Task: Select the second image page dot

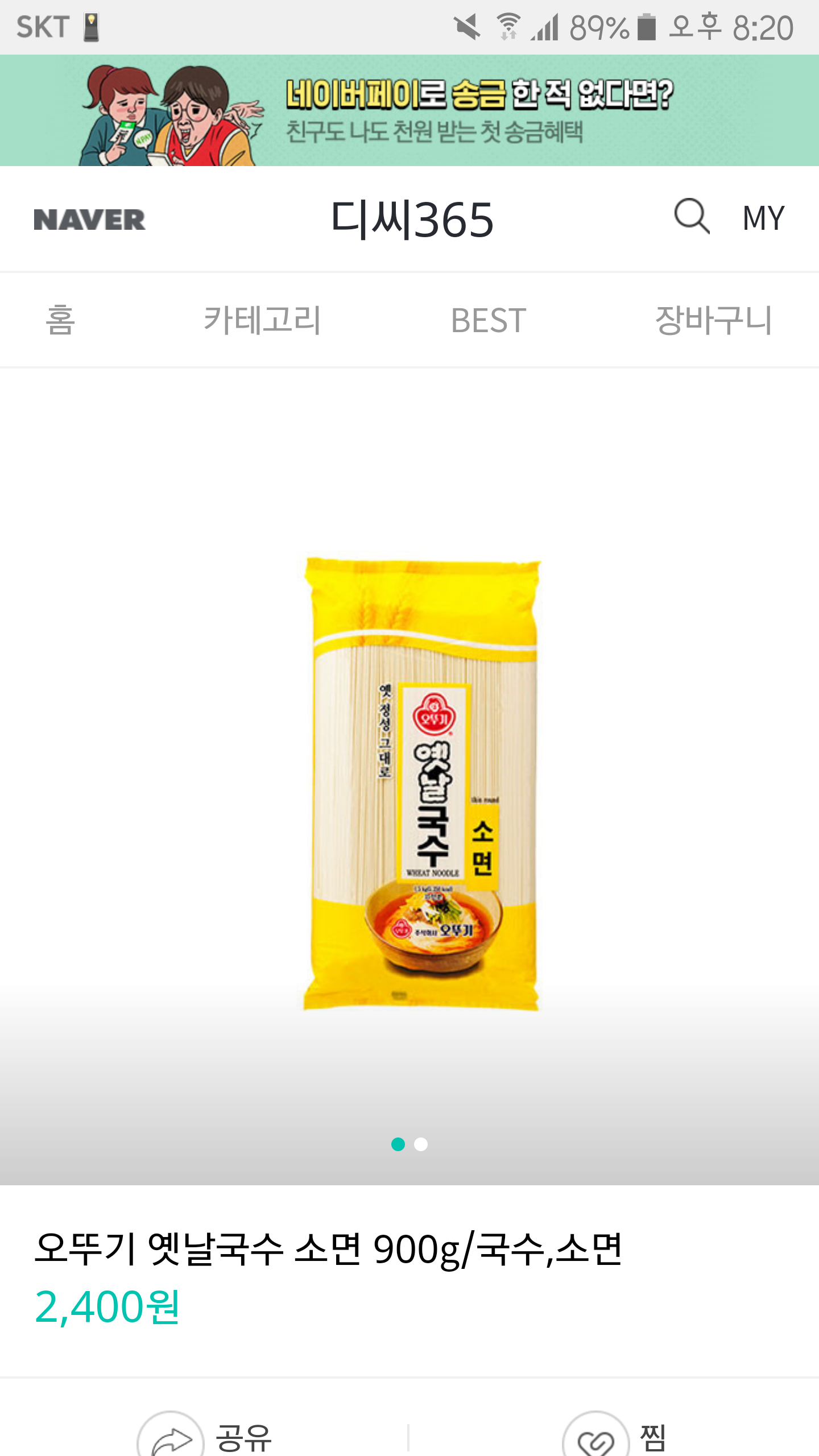Action: [x=421, y=1144]
